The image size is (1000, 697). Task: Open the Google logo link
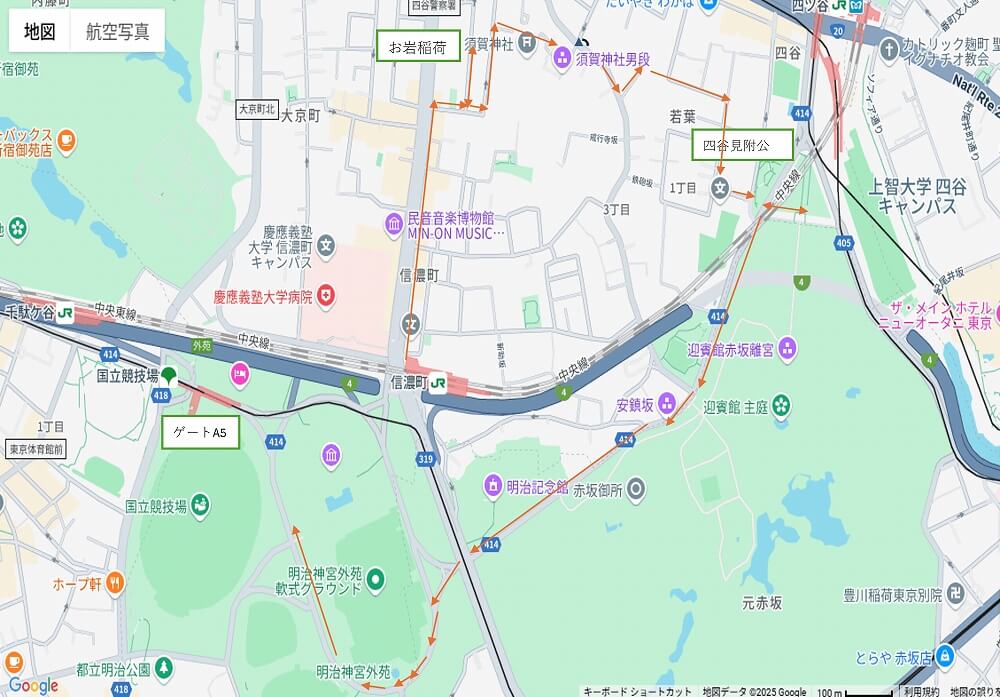(x=33, y=685)
